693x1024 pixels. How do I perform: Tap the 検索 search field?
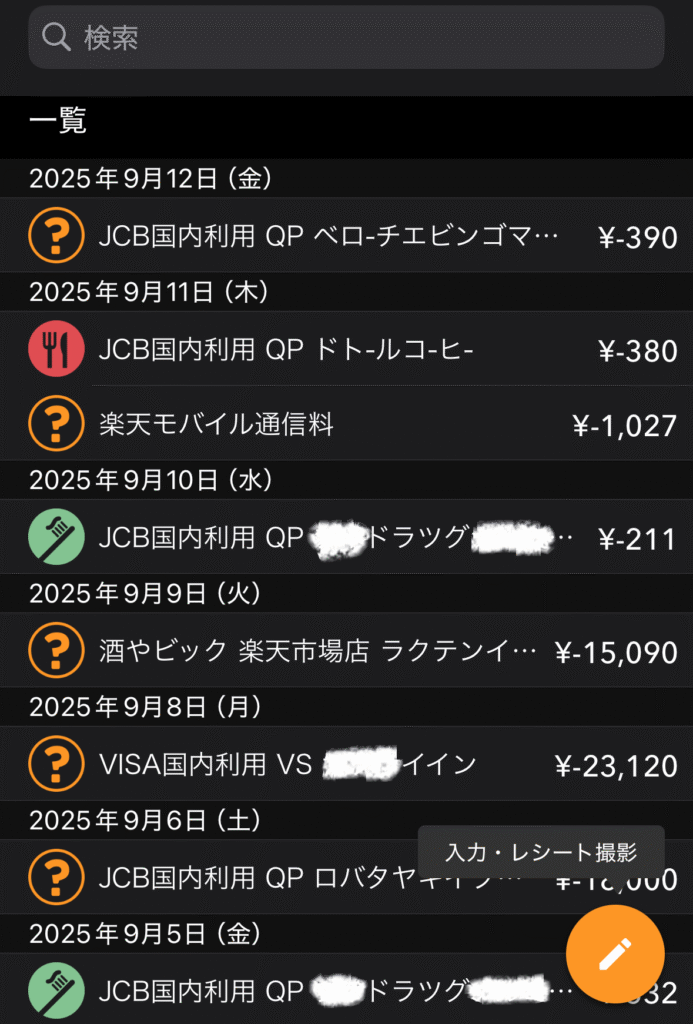click(346, 38)
